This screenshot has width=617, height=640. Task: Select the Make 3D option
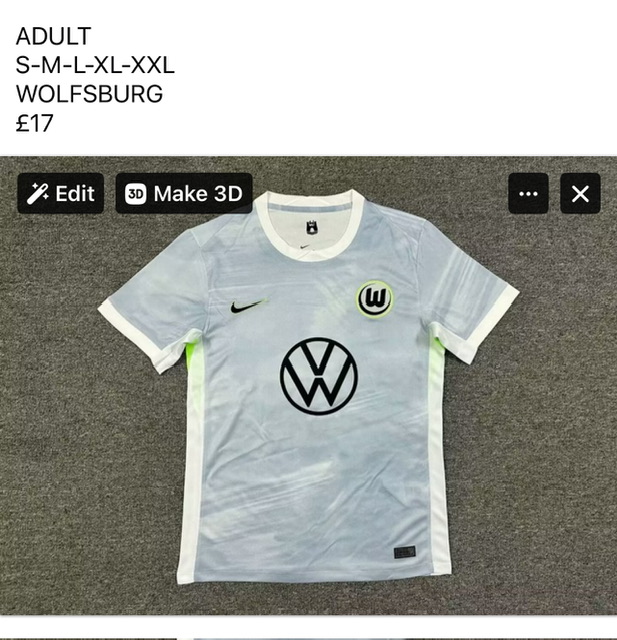(184, 193)
